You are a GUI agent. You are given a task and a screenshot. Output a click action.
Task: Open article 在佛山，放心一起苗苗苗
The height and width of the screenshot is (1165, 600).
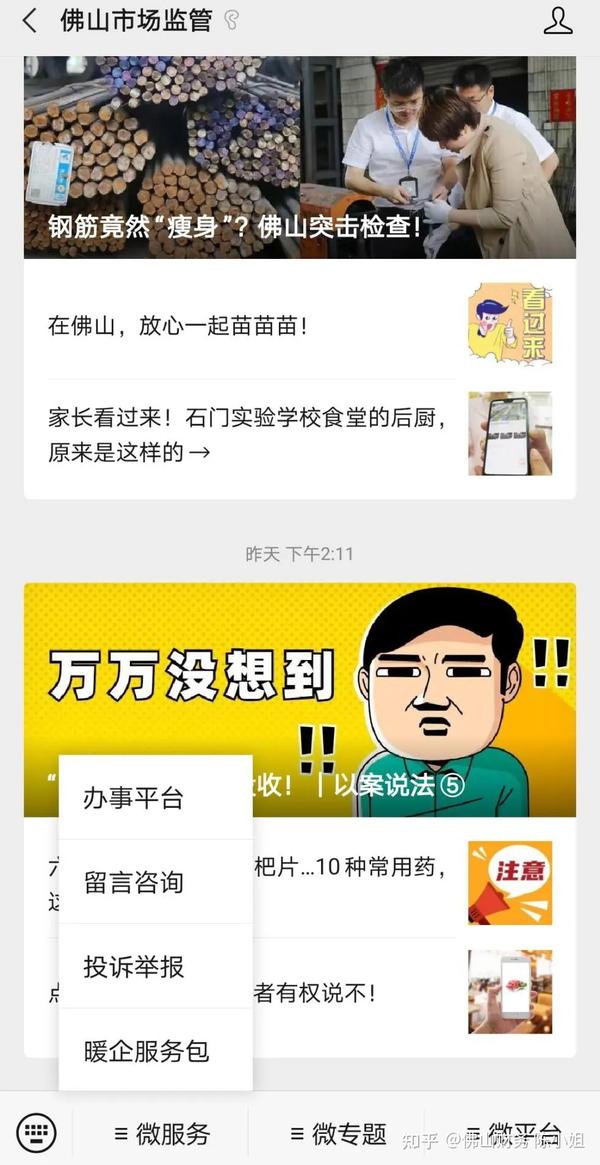(250, 326)
